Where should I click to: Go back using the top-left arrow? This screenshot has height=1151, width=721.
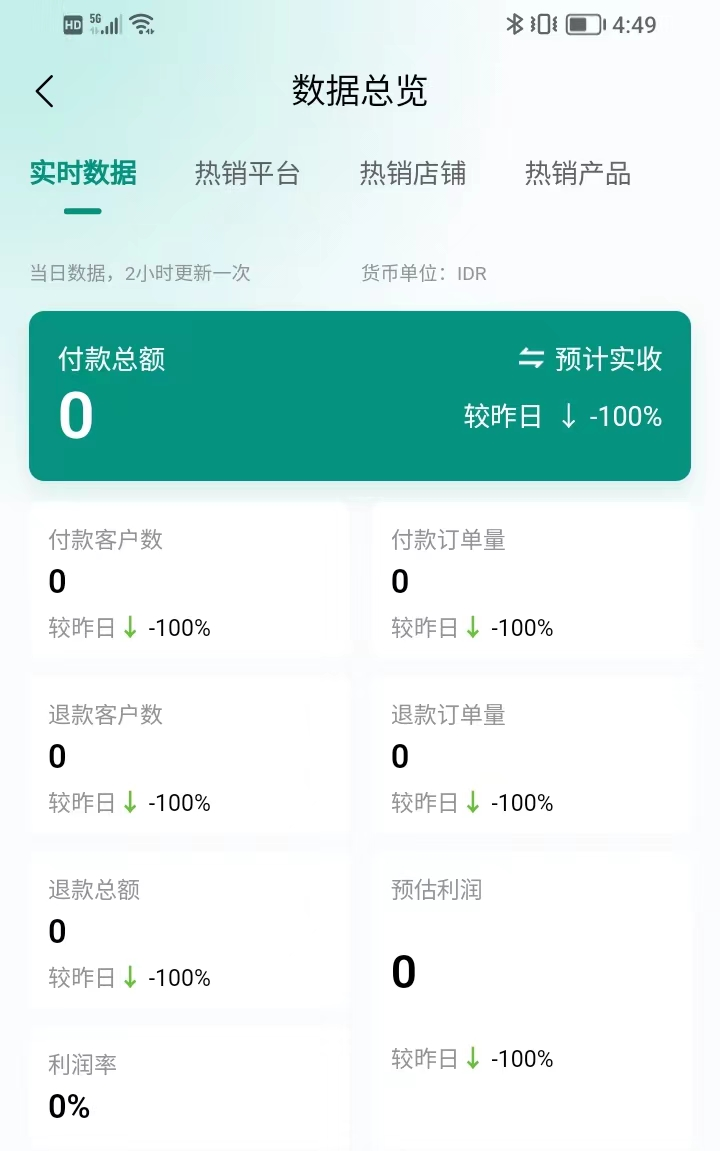click(x=44, y=91)
